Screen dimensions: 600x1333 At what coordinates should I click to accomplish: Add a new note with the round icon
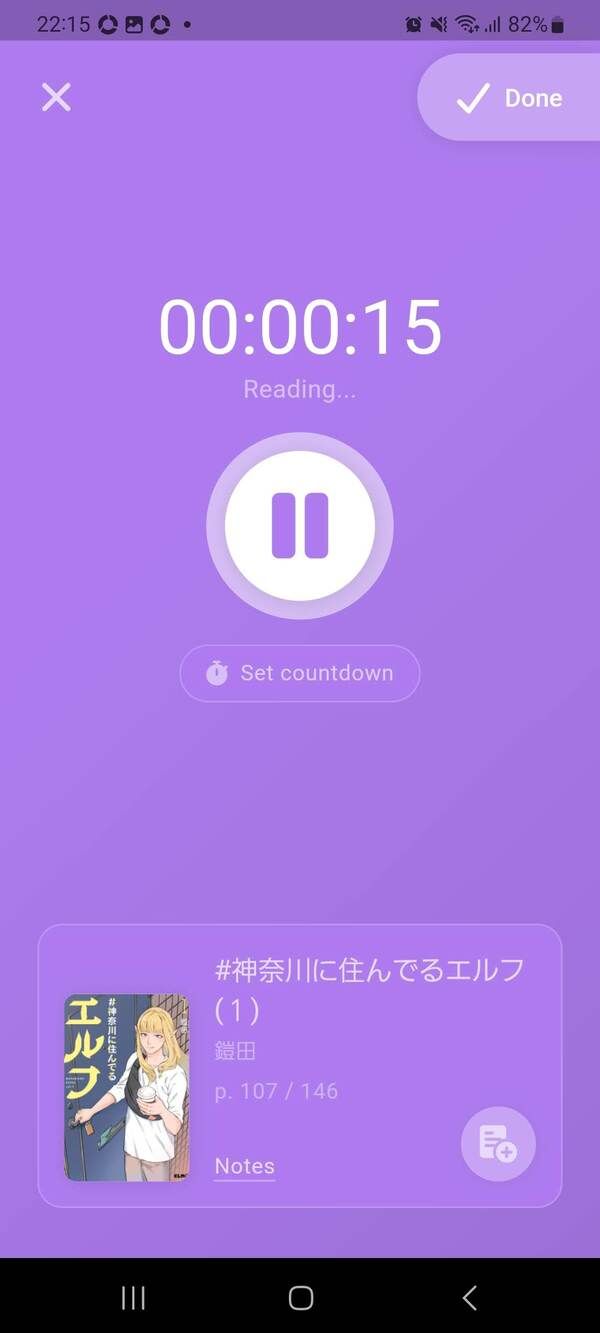pos(498,1144)
